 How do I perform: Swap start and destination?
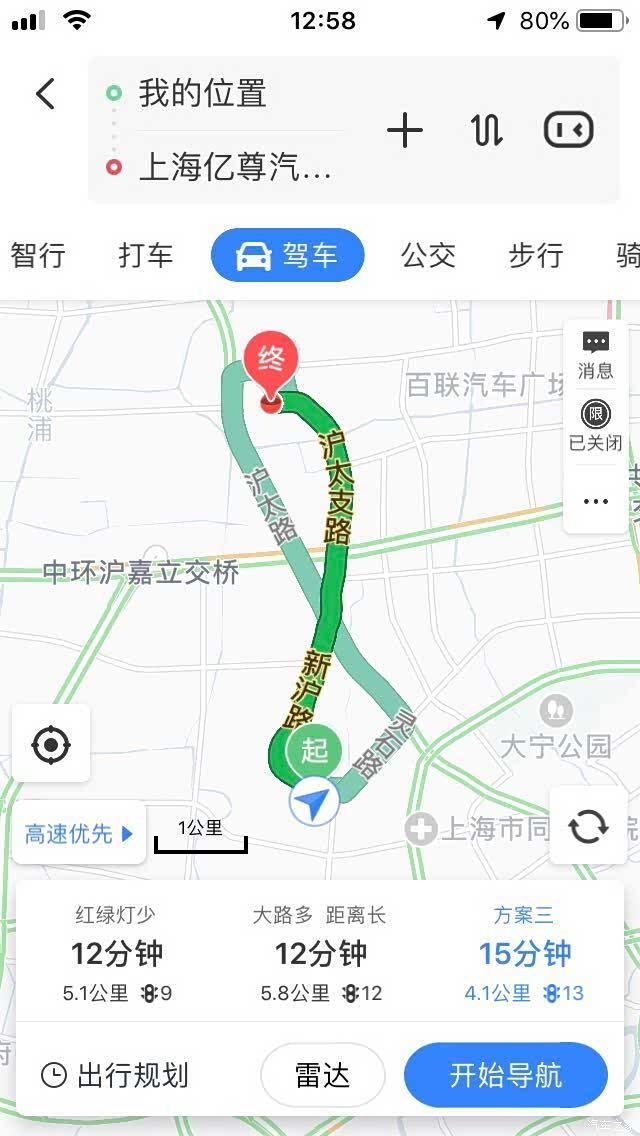(x=486, y=132)
